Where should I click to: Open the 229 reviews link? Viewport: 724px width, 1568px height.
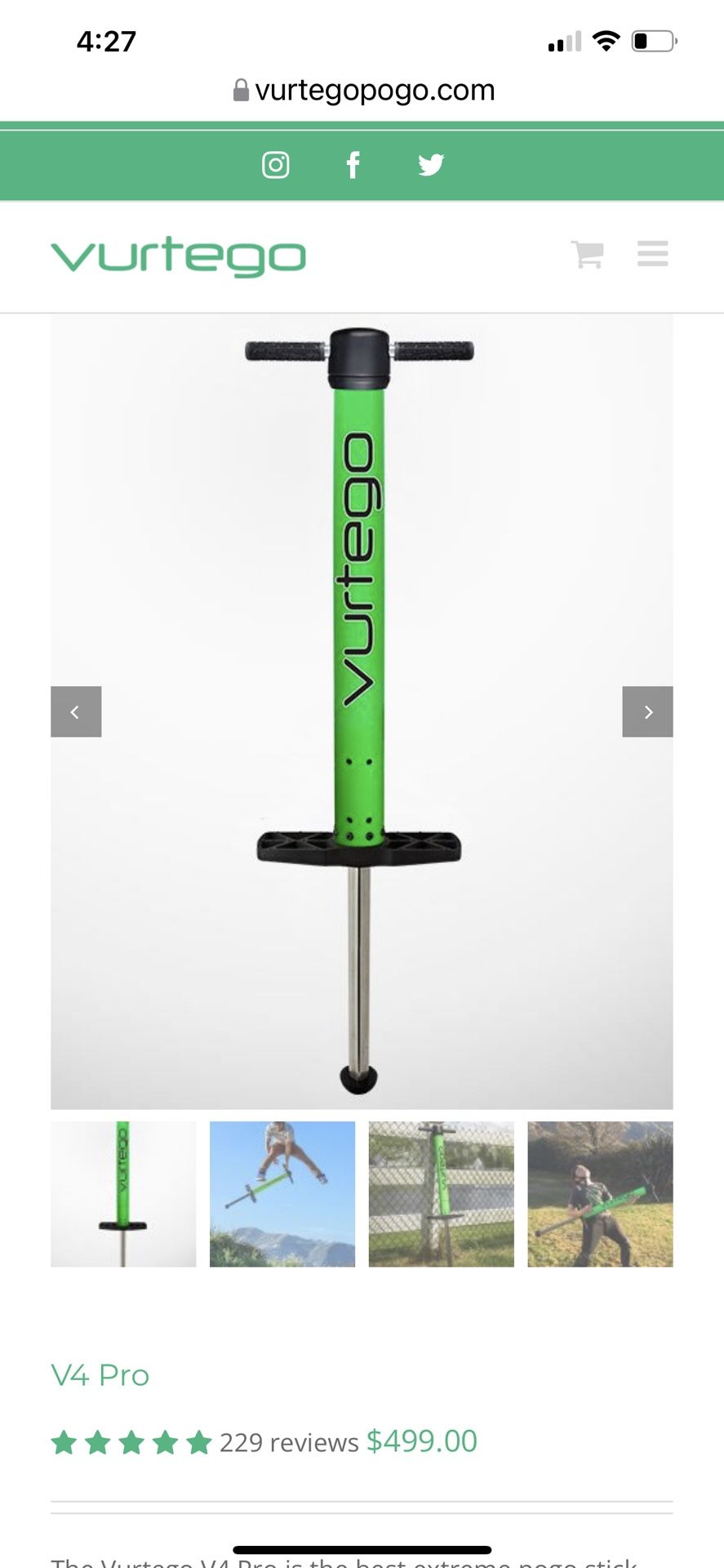289,1443
